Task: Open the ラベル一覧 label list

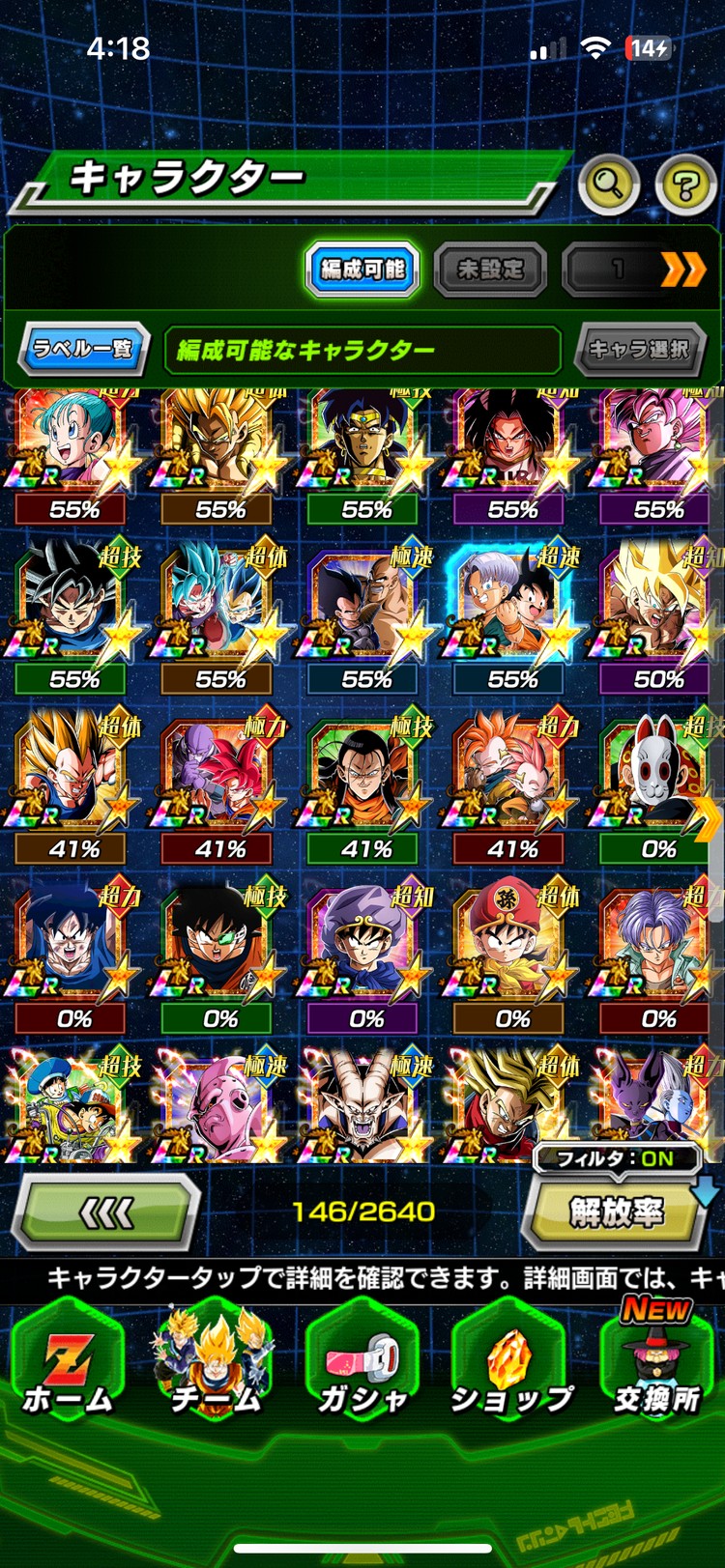Action: [83, 348]
